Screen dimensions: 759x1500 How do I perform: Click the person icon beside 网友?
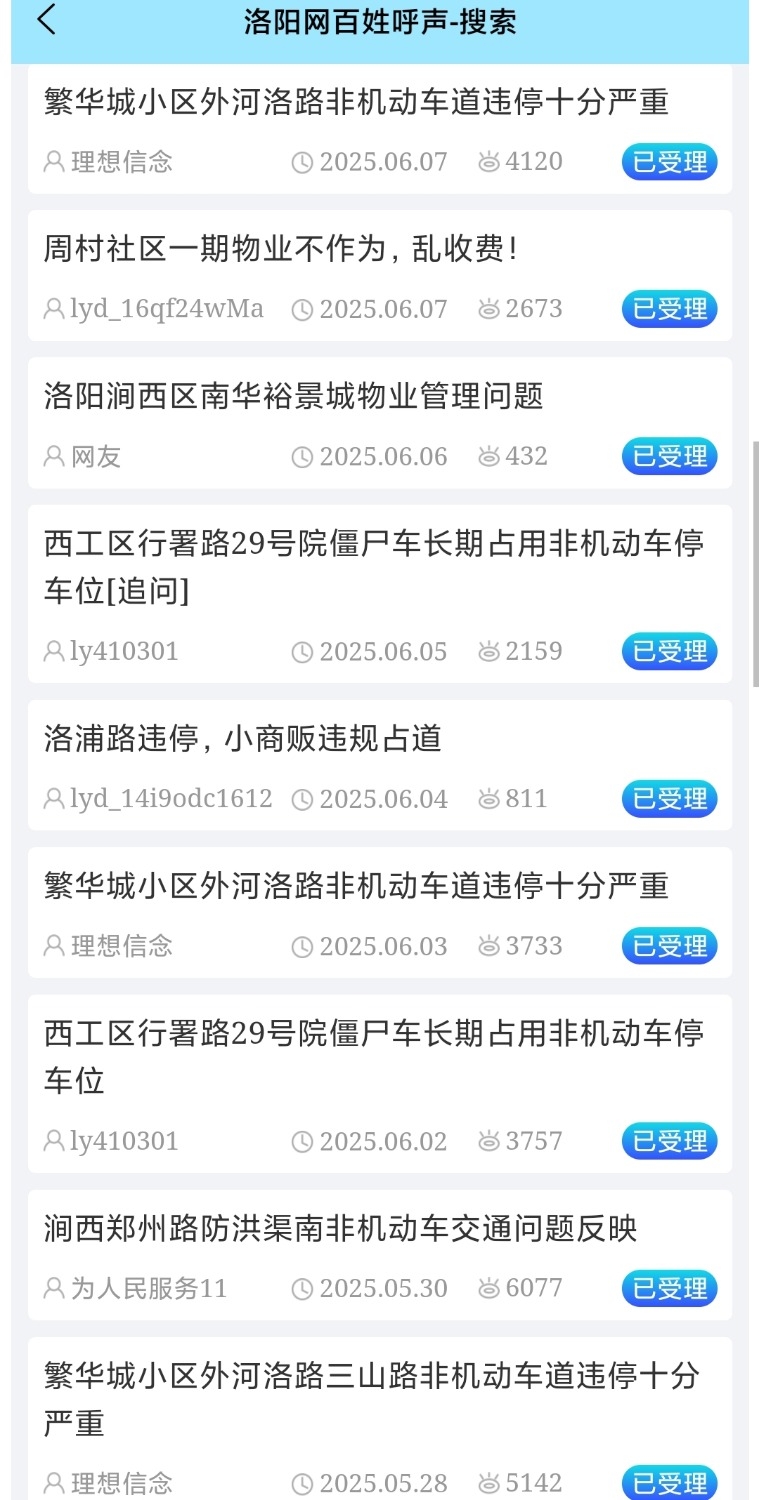(x=52, y=456)
